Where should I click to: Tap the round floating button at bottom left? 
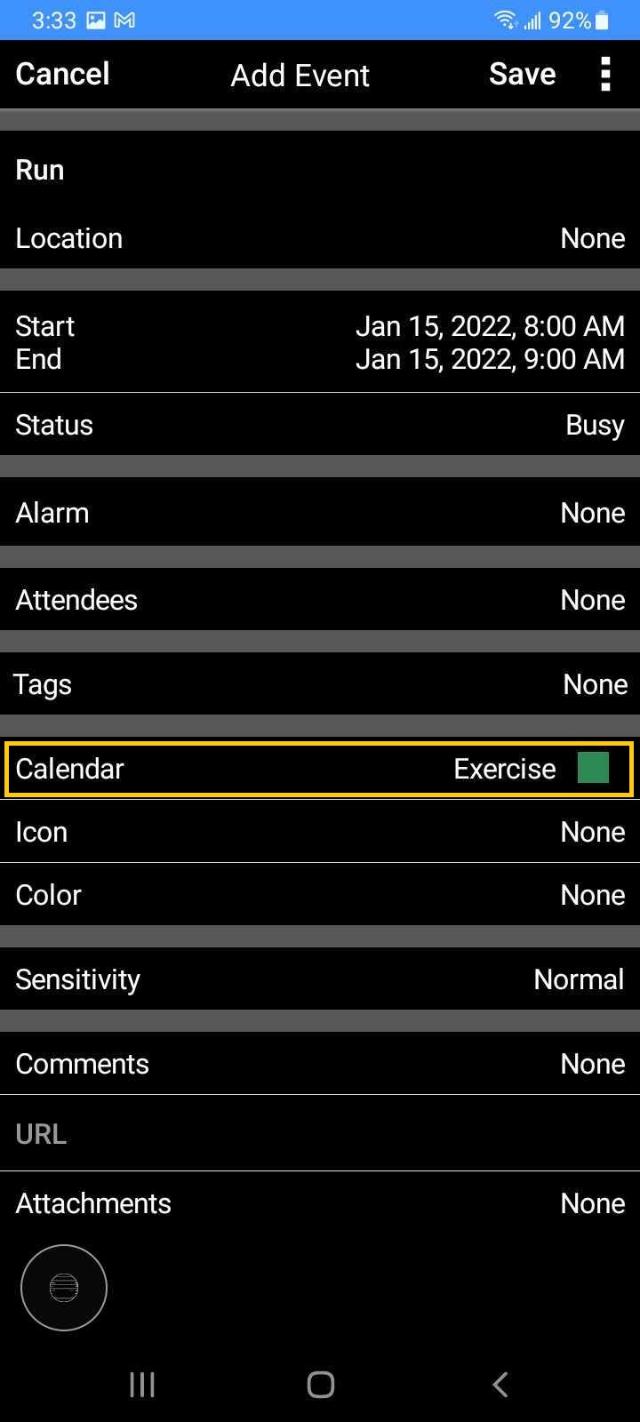click(x=64, y=1288)
